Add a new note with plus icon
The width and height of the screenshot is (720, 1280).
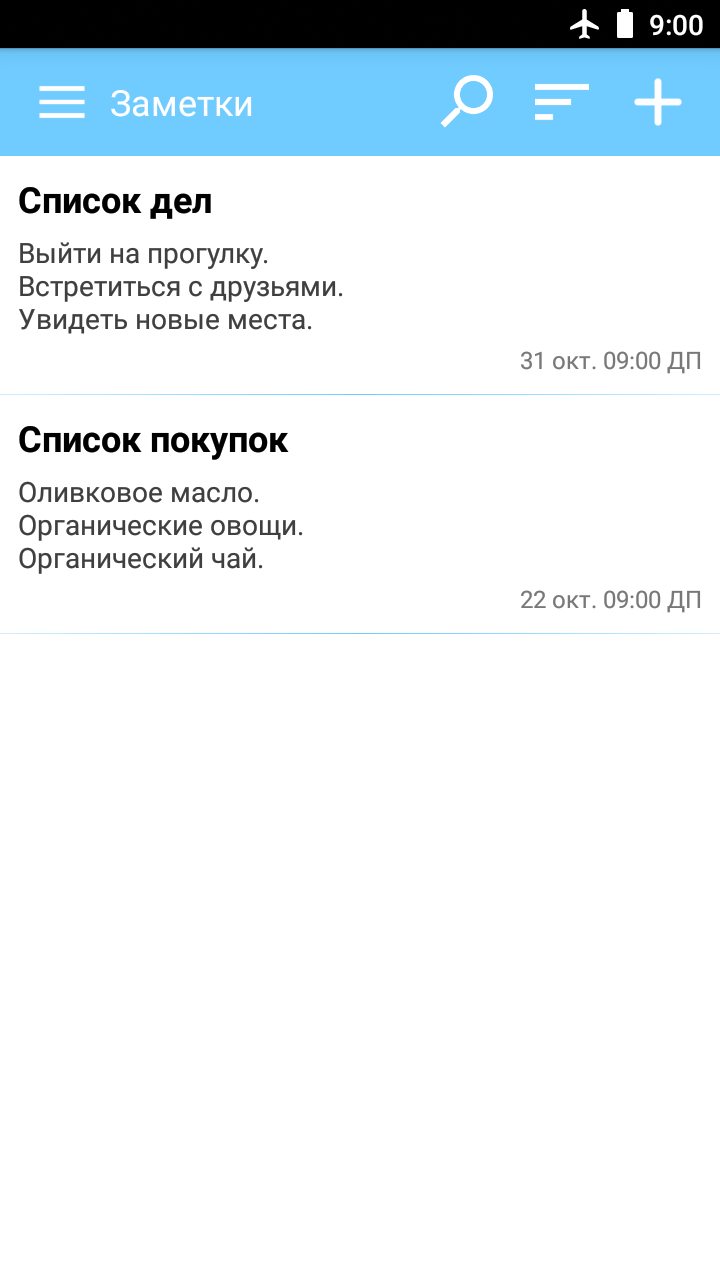(658, 103)
